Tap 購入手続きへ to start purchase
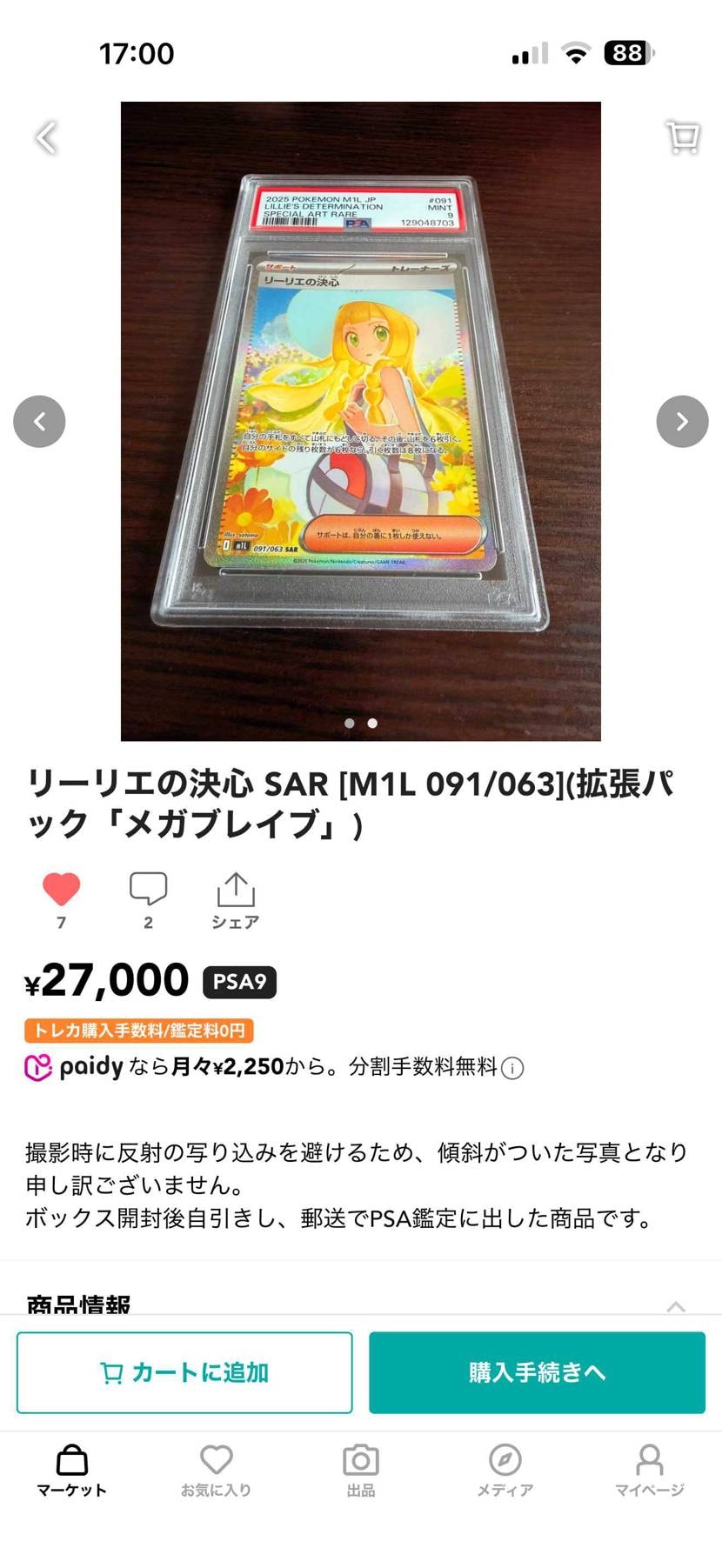This screenshot has height=1568, width=722. pos(536,1372)
